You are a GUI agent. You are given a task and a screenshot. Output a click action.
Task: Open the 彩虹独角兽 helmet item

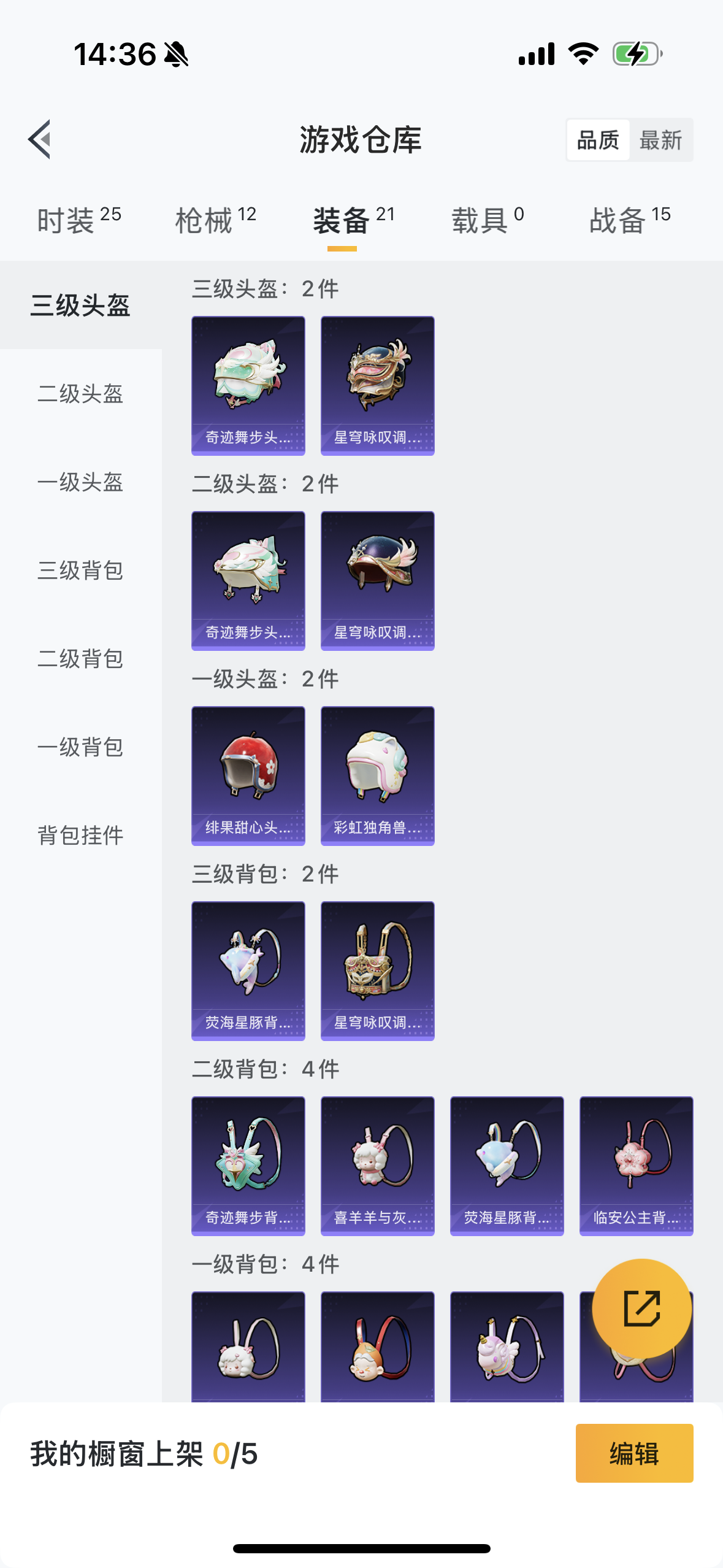(x=378, y=776)
